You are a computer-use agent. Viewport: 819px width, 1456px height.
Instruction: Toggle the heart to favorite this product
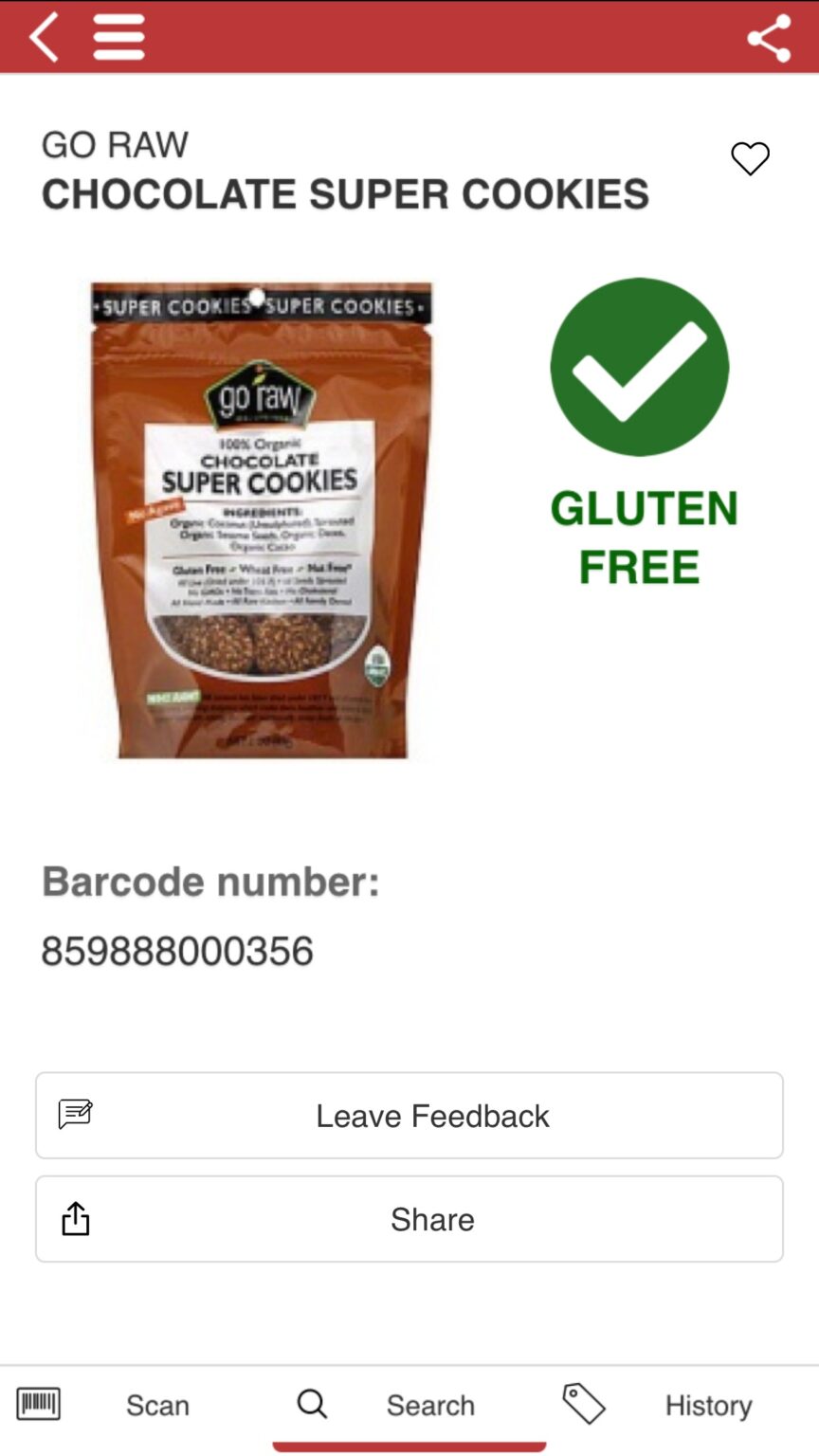click(750, 159)
